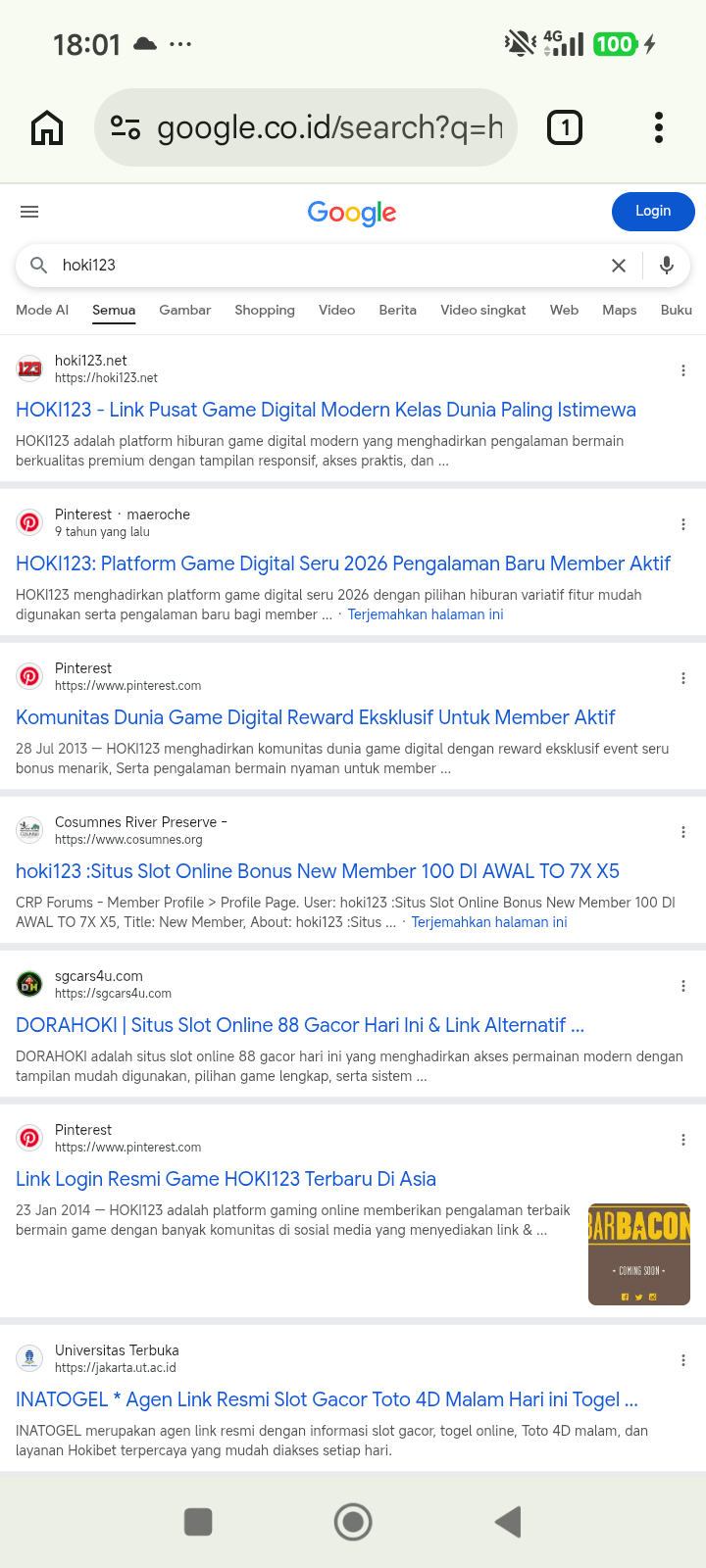This screenshot has height=1568, width=706.
Task: Open Link Login Resmi Game HOKI123 result
Action: 226,1179
